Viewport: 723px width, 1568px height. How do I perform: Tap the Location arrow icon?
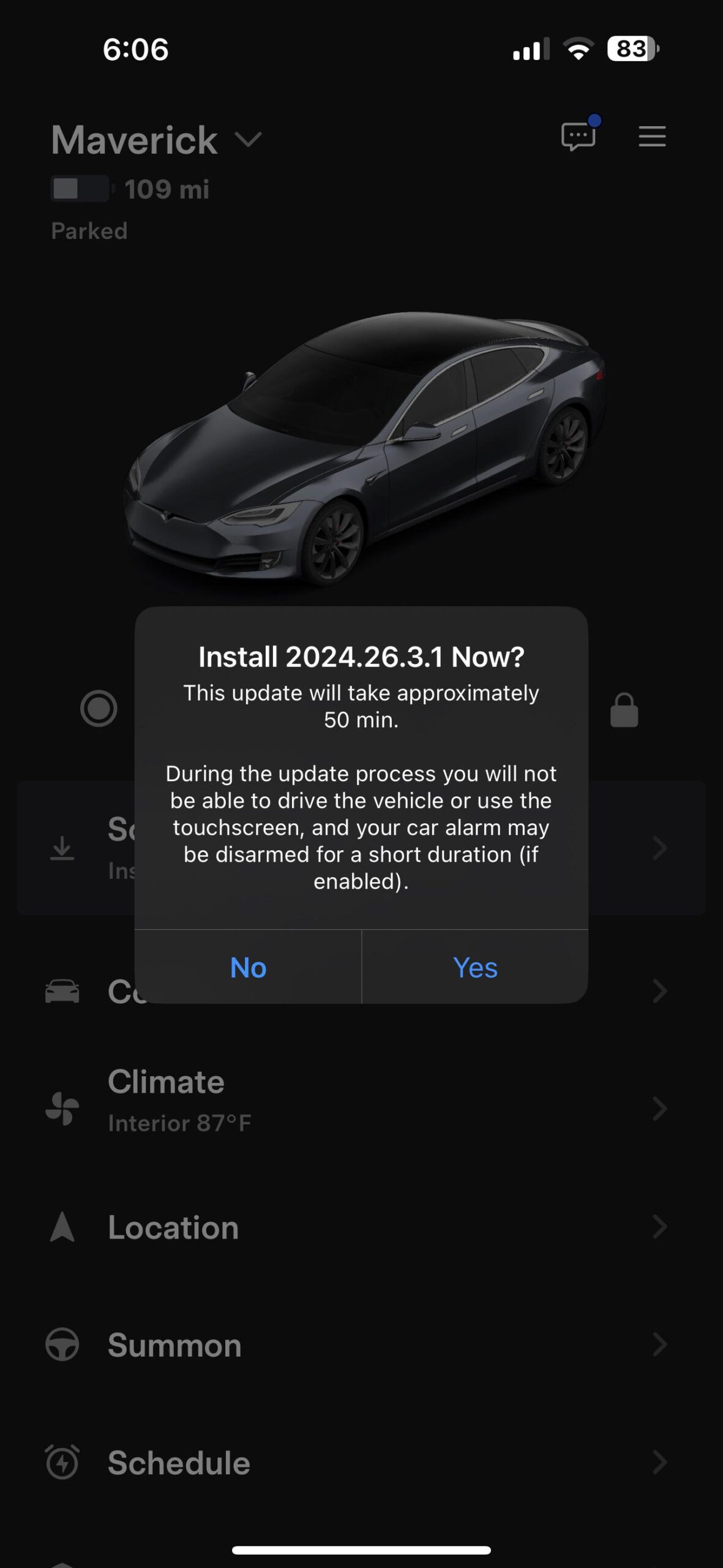tap(64, 1228)
